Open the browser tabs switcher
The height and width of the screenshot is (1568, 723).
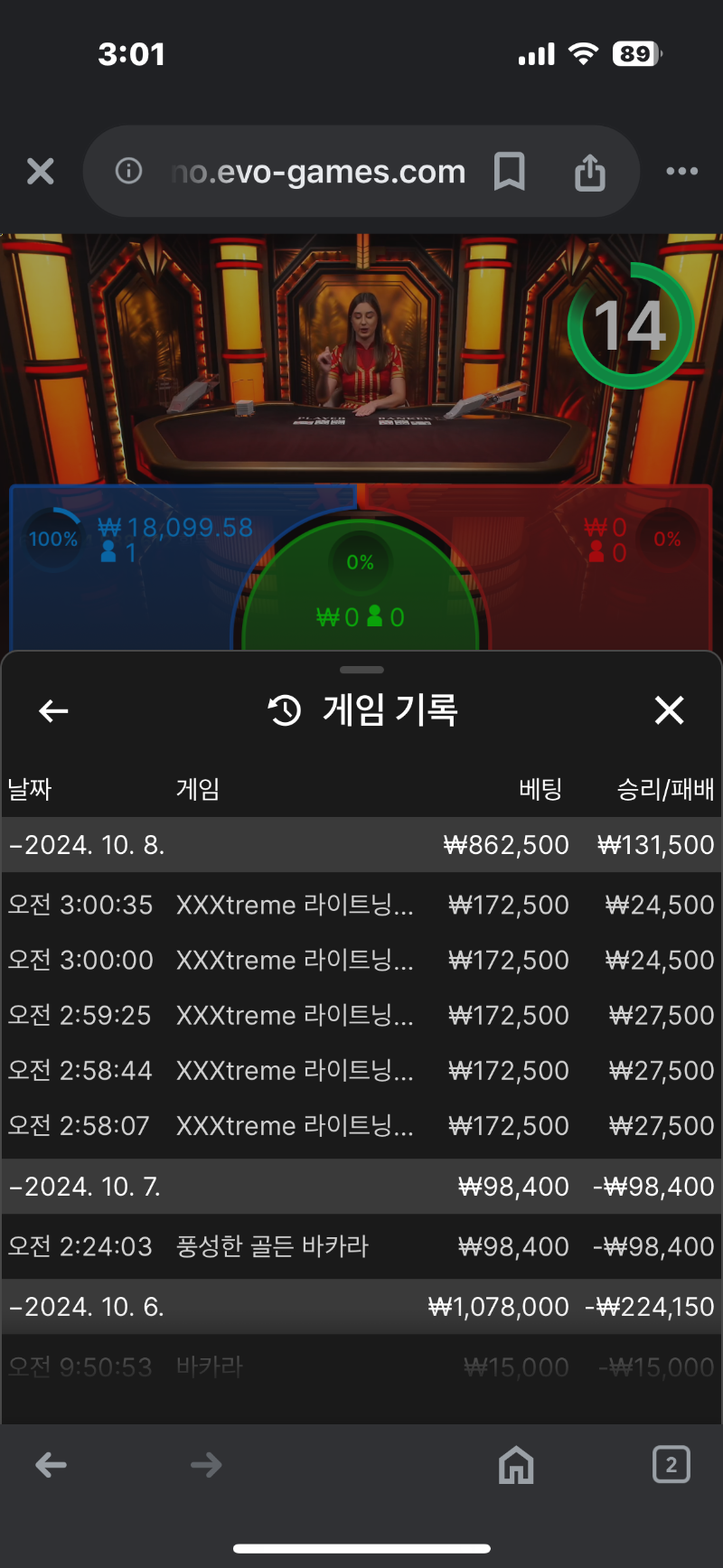pyautogui.click(x=671, y=1465)
